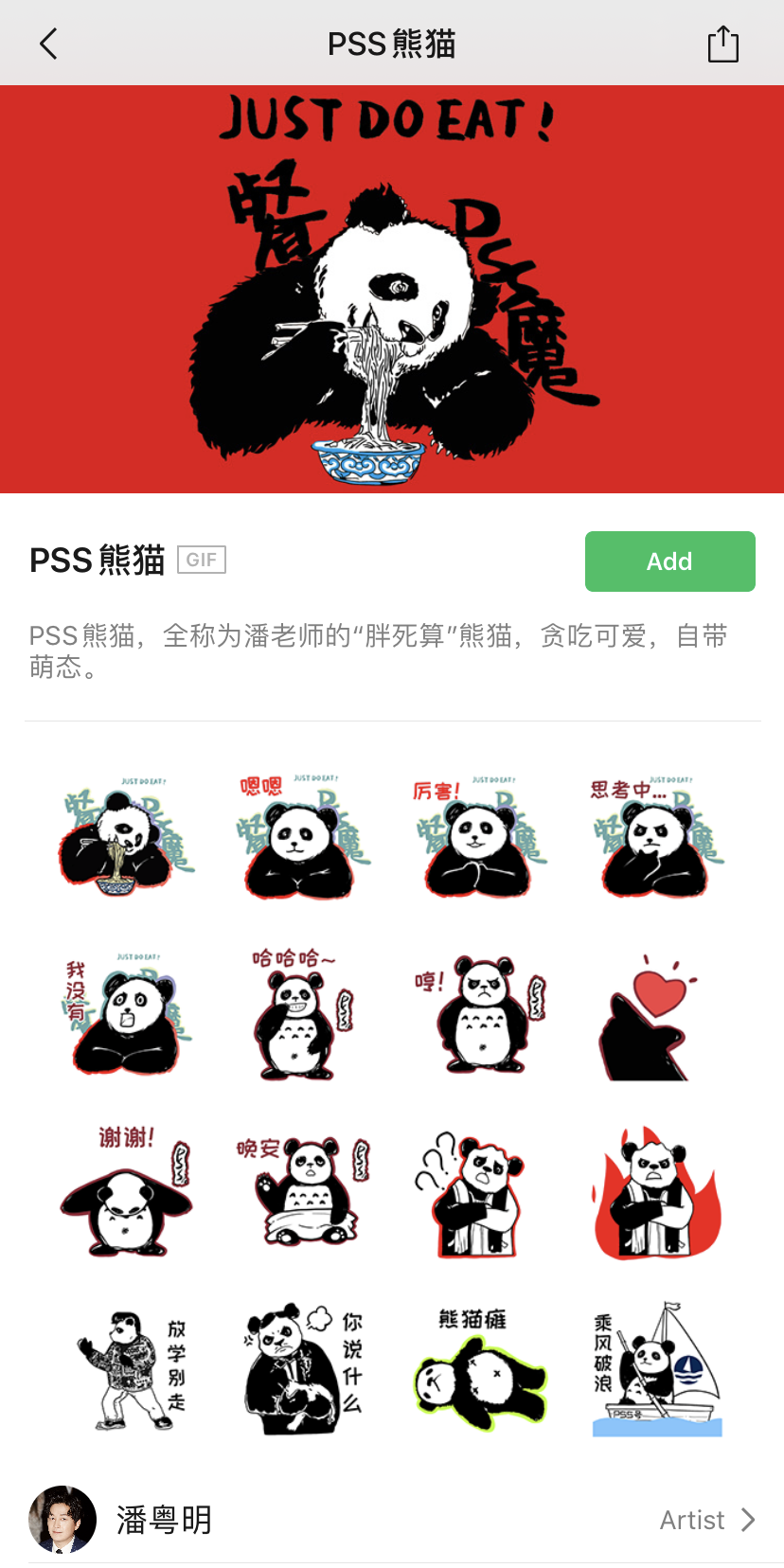
Task: Preview the 我没有 sticker
Action: point(125,1015)
